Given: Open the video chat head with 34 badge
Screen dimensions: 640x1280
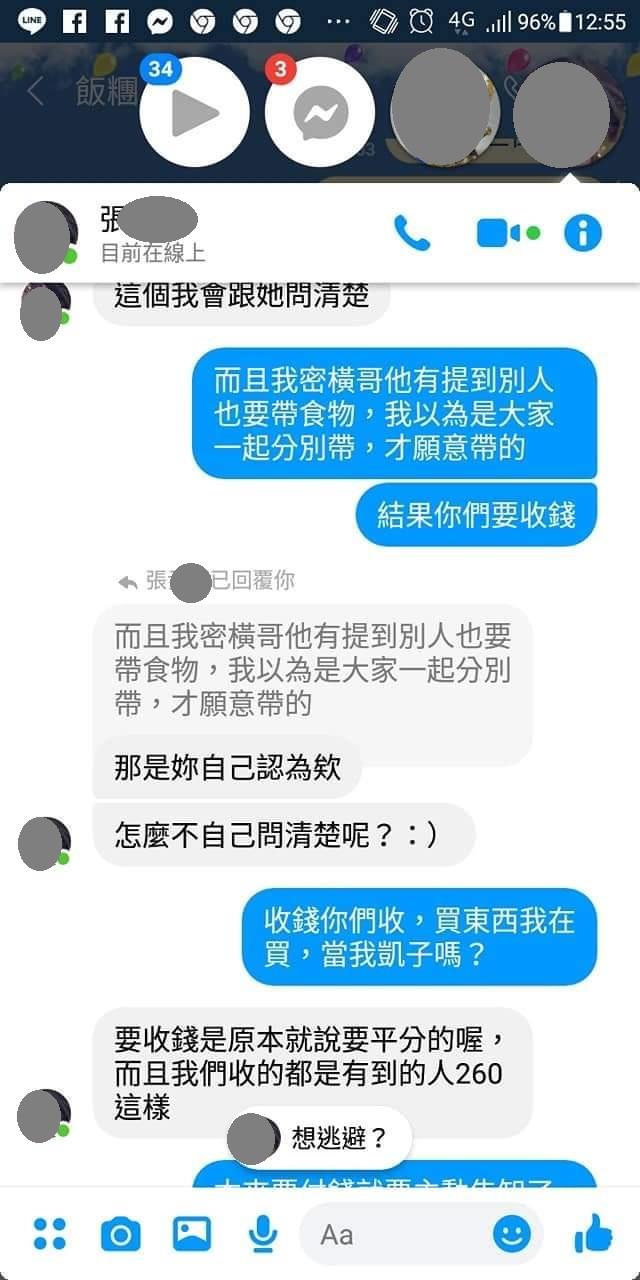Looking at the screenshot, I should pyautogui.click(x=194, y=112).
